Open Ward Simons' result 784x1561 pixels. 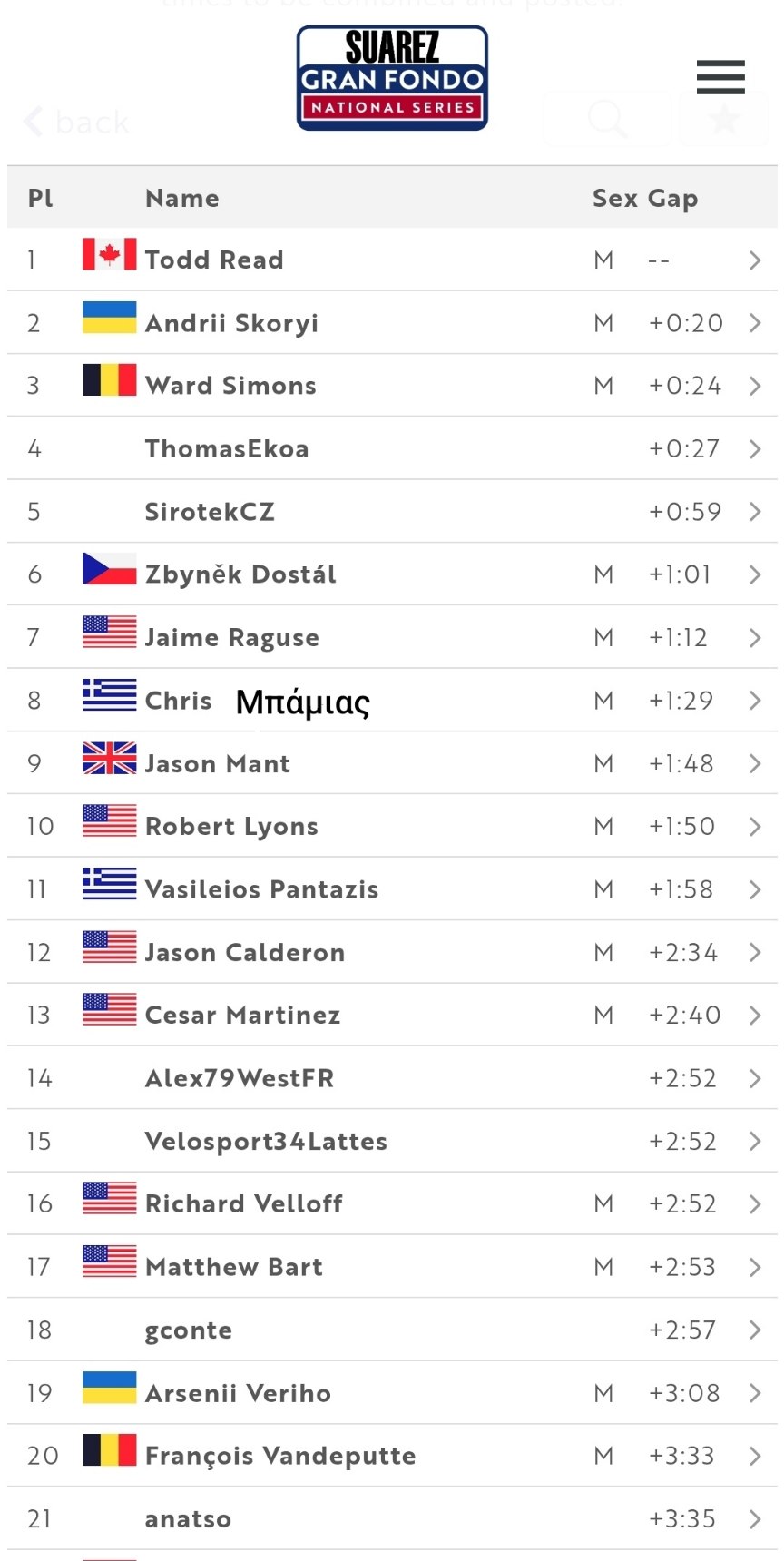tap(392, 386)
